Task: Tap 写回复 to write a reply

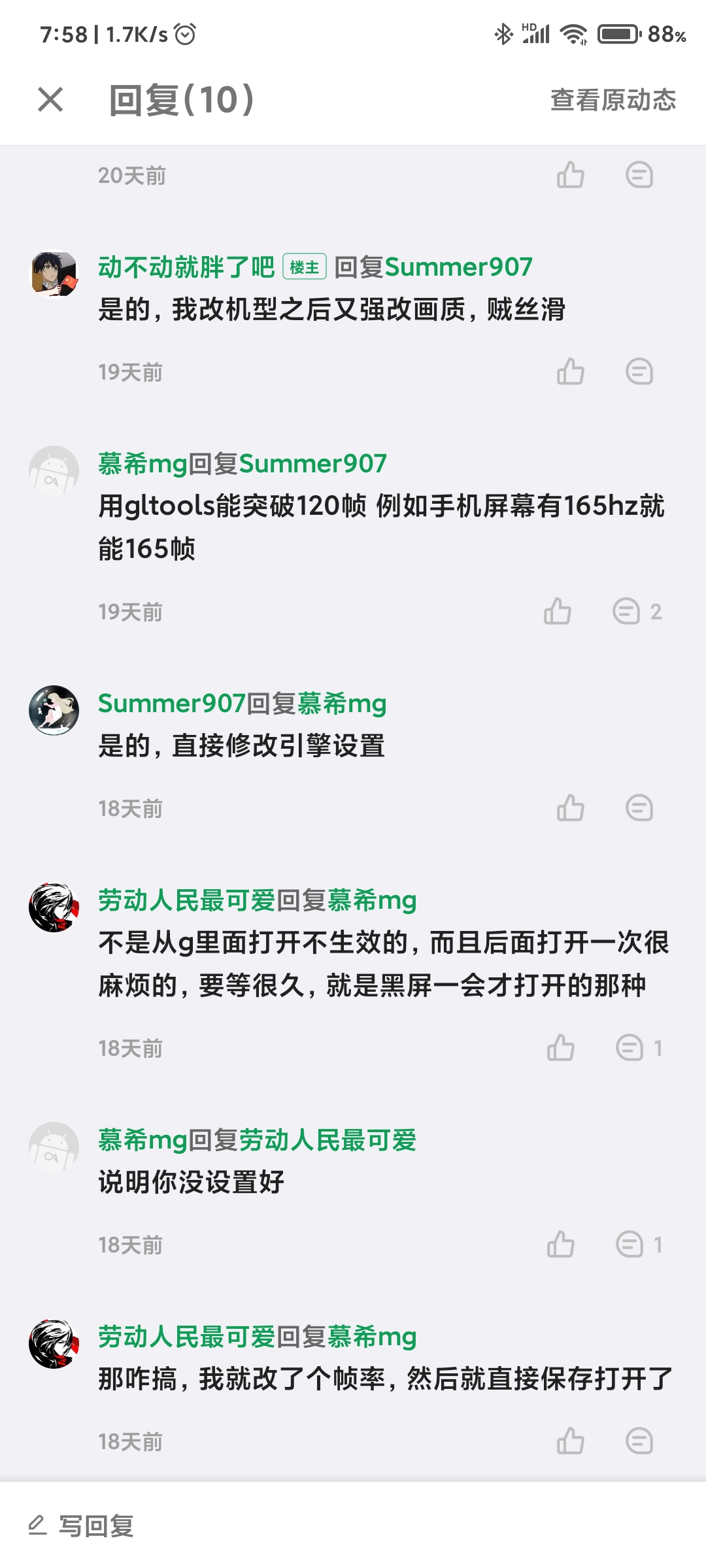Action: 82,1526
